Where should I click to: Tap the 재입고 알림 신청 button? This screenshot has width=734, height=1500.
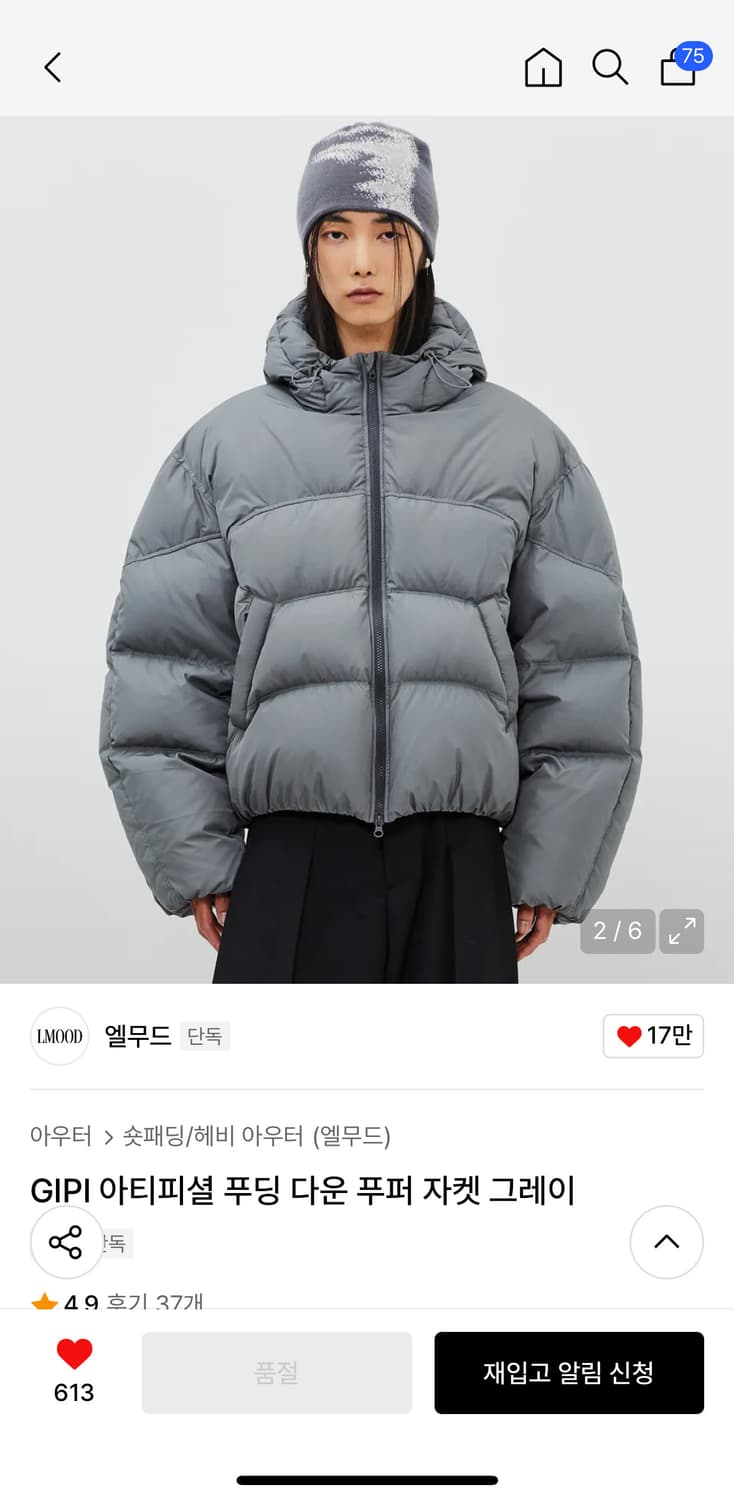point(569,1373)
